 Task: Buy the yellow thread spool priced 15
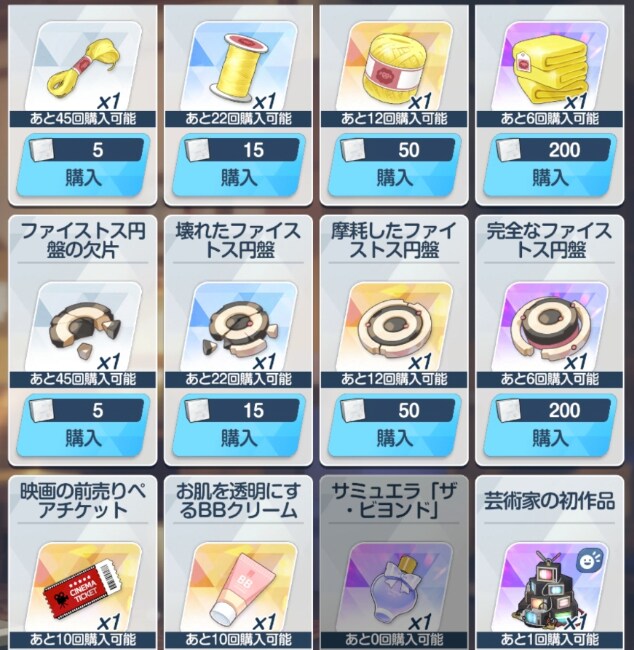click(238, 179)
